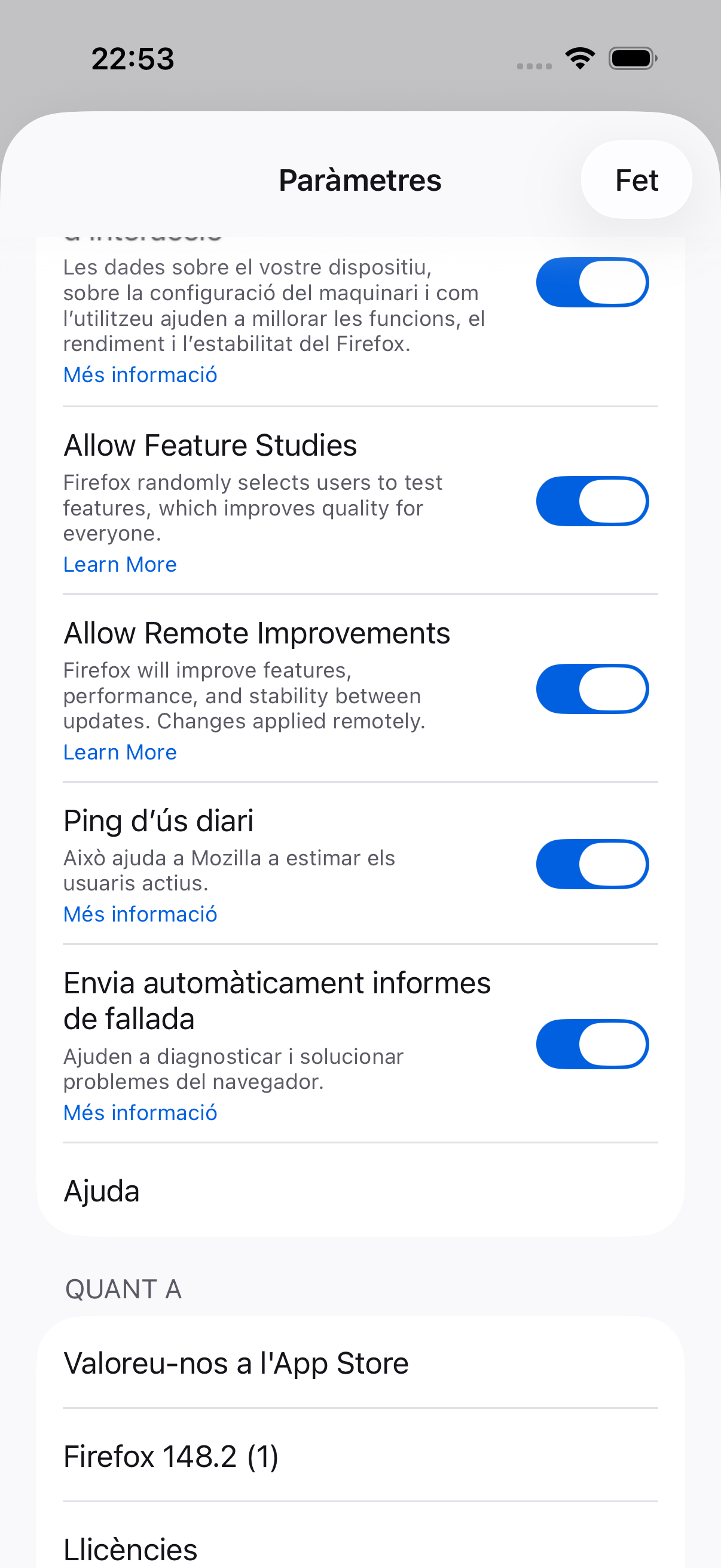Toggle Allow Remote Improvements off

[592, 688]
